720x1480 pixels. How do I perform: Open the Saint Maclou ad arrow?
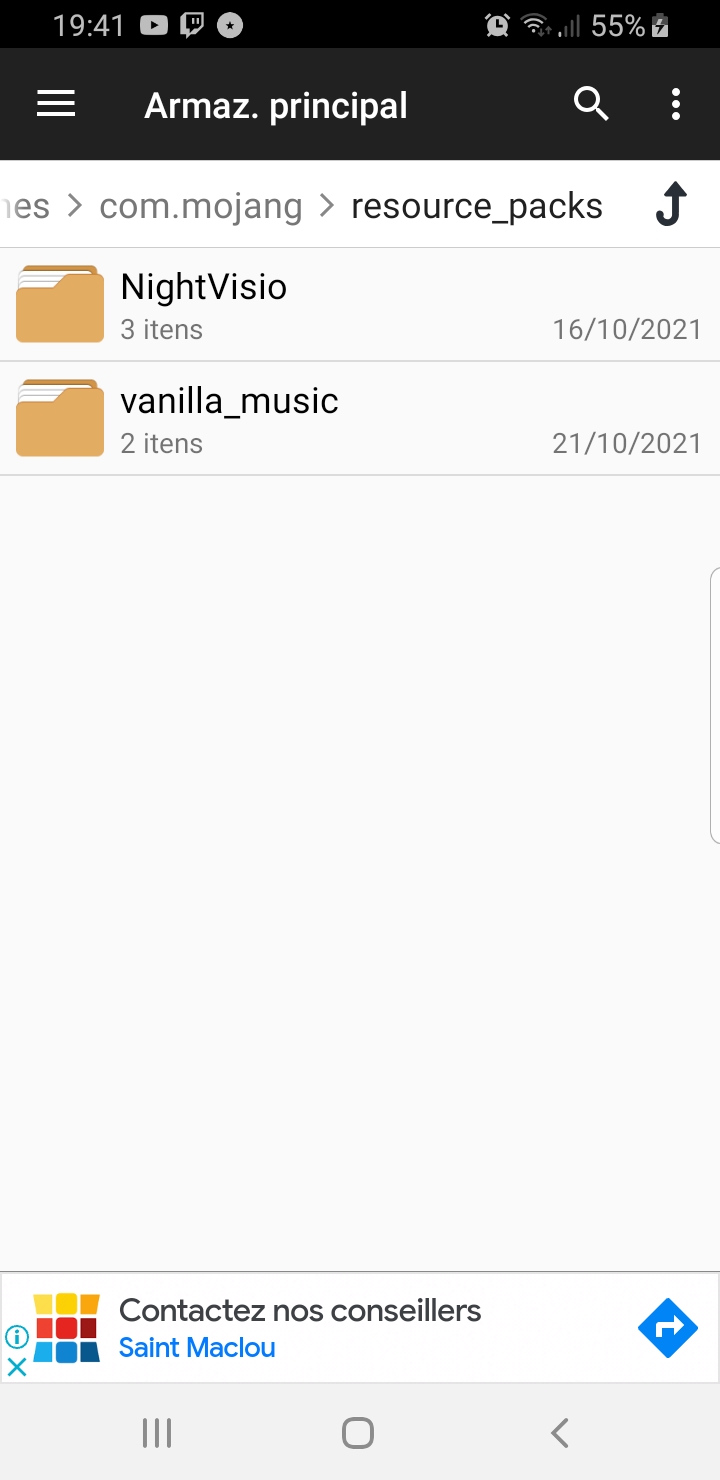667,1328
